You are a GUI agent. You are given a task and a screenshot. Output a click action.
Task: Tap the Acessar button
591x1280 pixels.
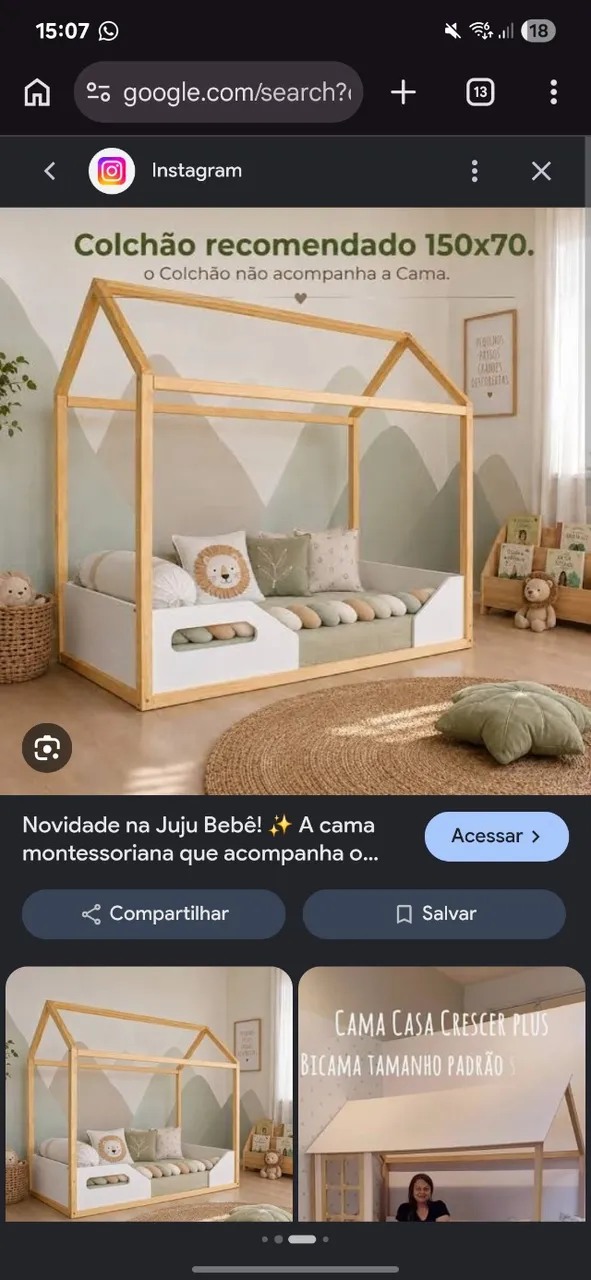tap(497, 836)
